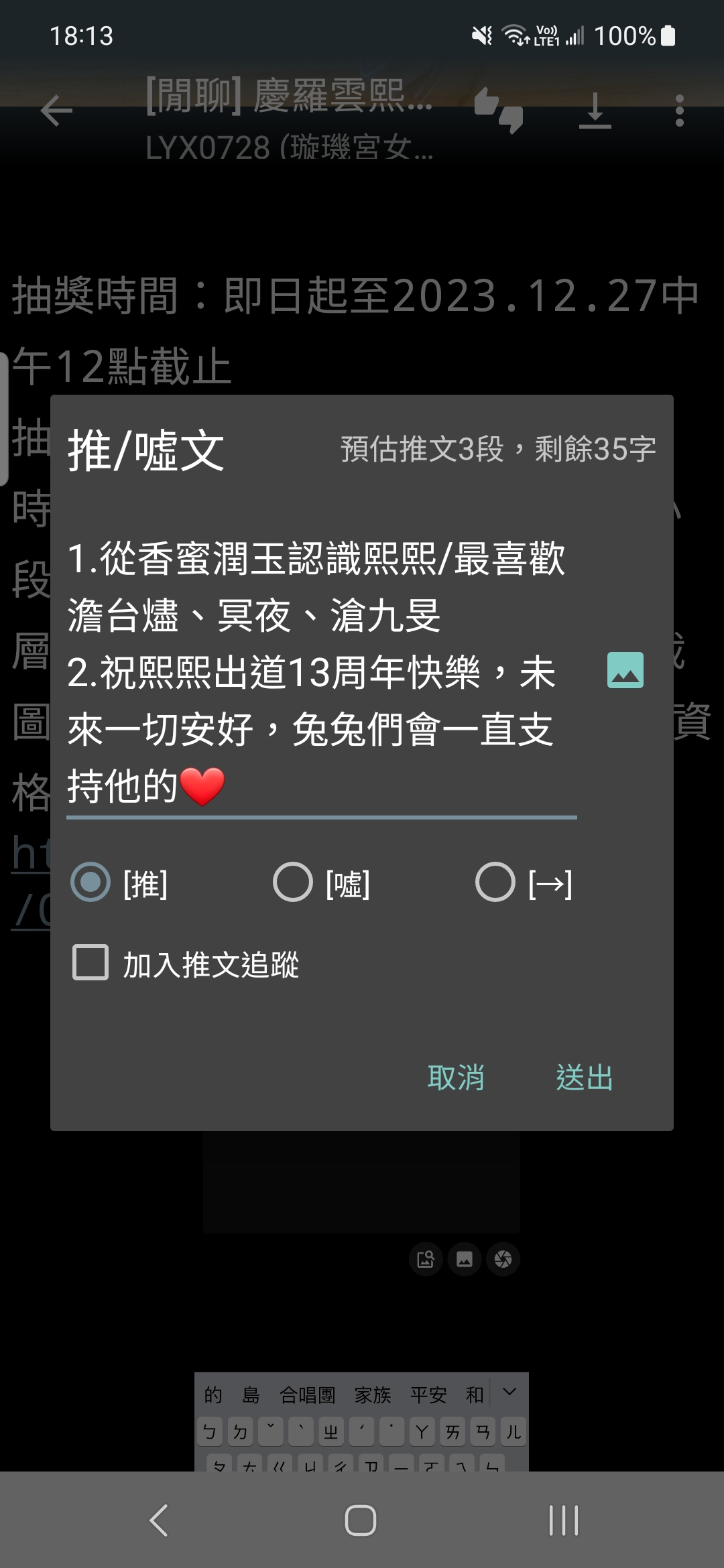Cancel the comment with 取消
724x1568 pixels.
tap(456, 1077)
